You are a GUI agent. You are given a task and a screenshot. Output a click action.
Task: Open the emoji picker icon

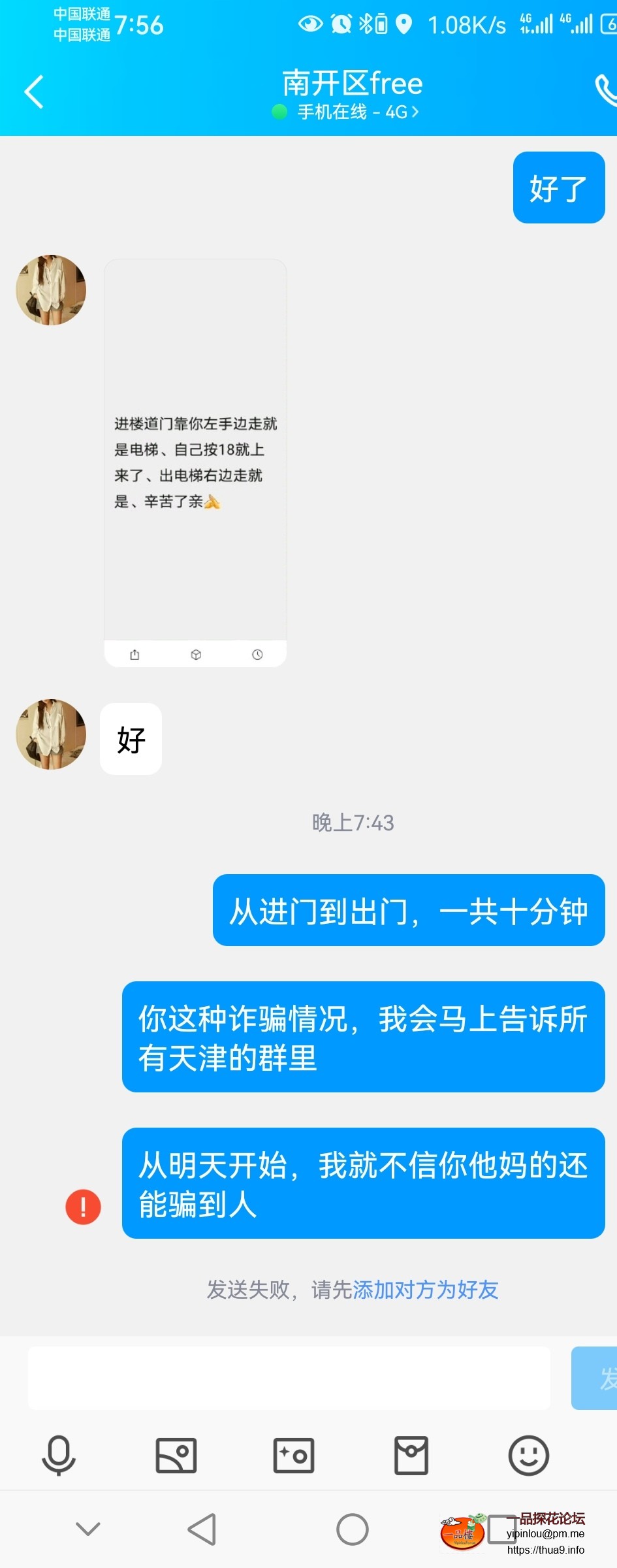(529, 1456)
